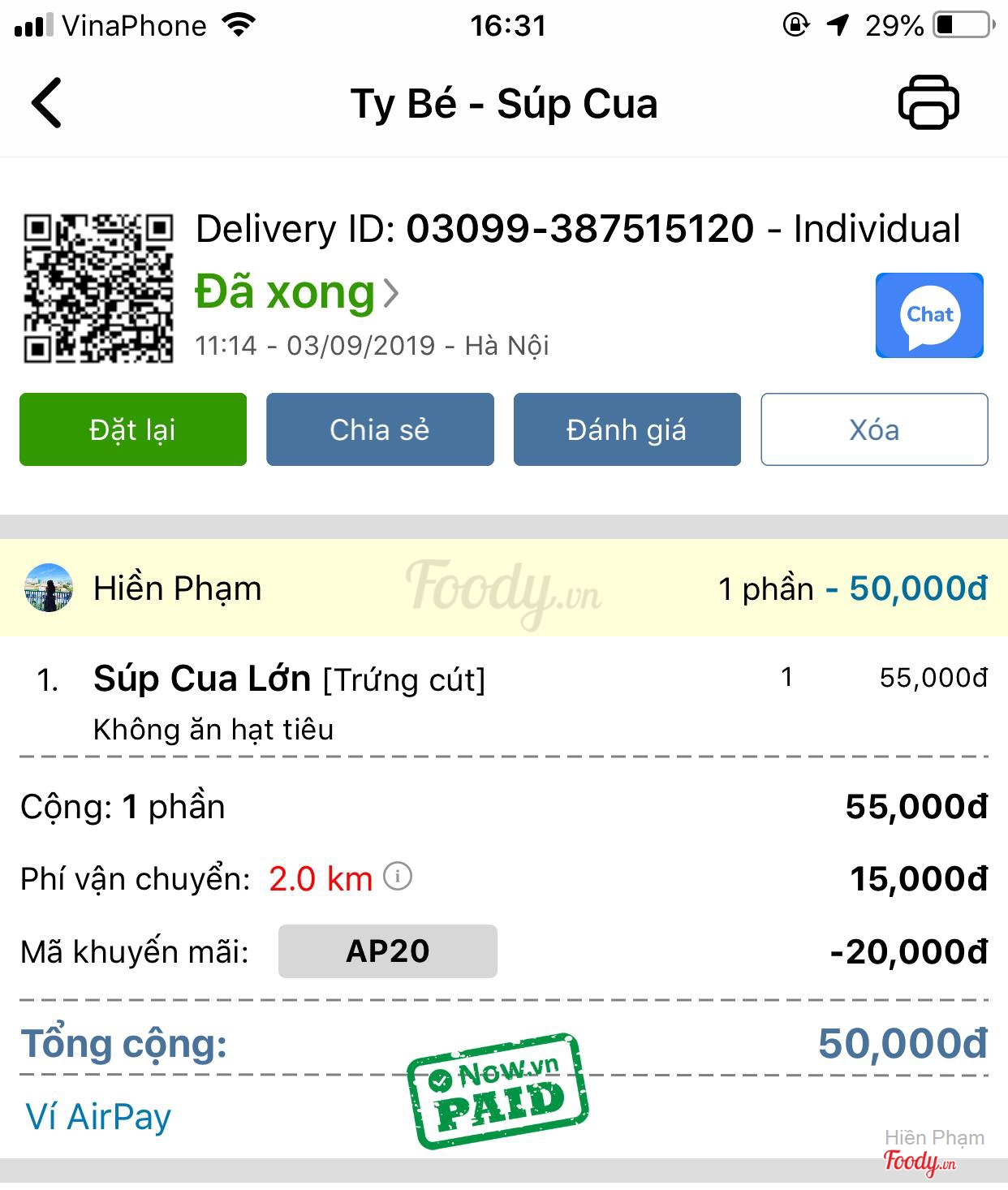Reorder with the Đặt lại button
The height and width of the screenshot is (1190, 1008).
(133, 429)
